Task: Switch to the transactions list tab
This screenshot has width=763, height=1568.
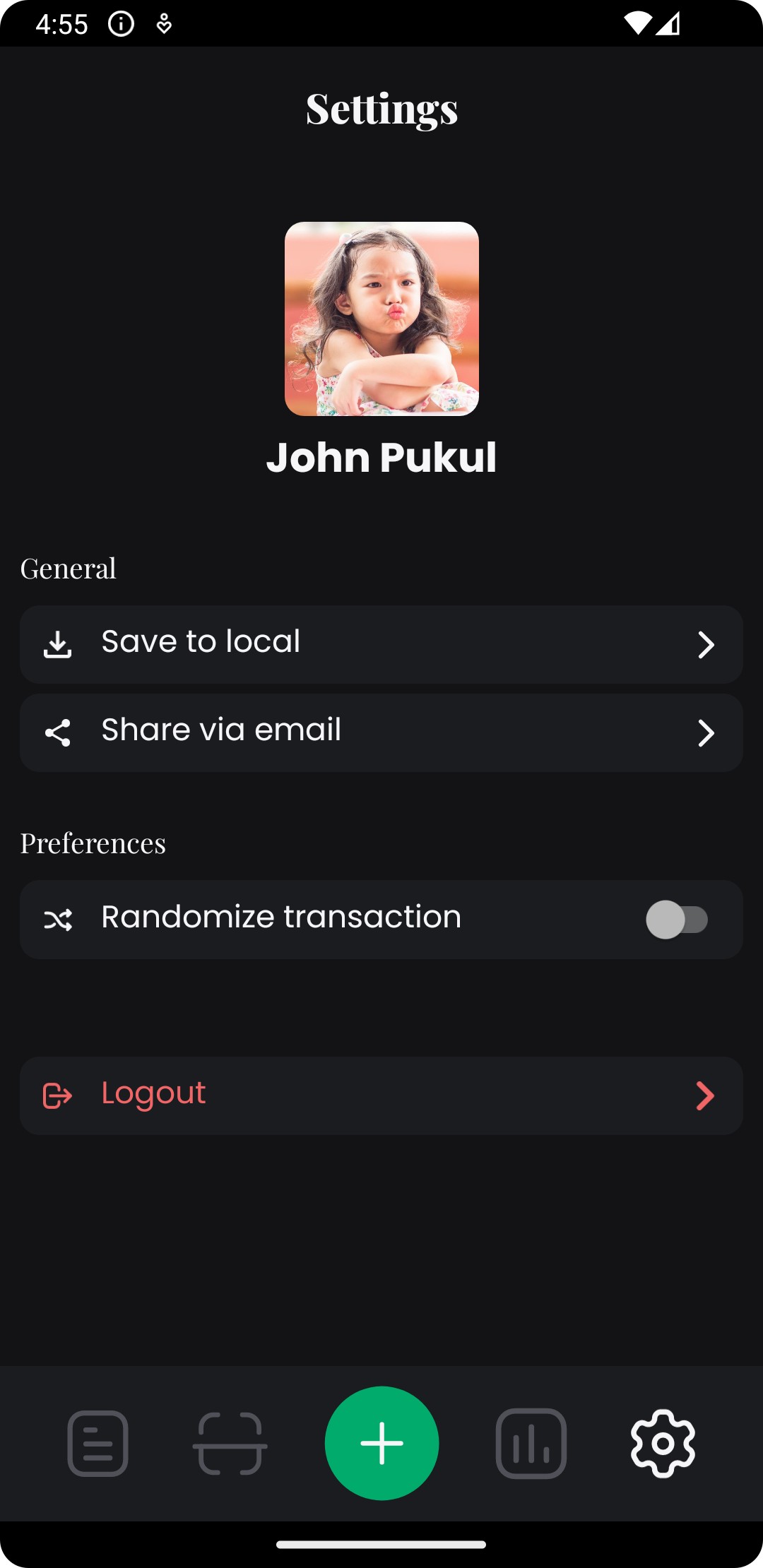Action: (x=97, y=1443)
